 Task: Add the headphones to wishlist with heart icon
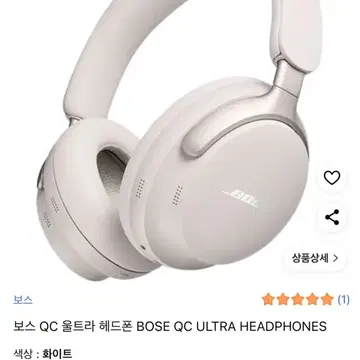click(332, 178)
